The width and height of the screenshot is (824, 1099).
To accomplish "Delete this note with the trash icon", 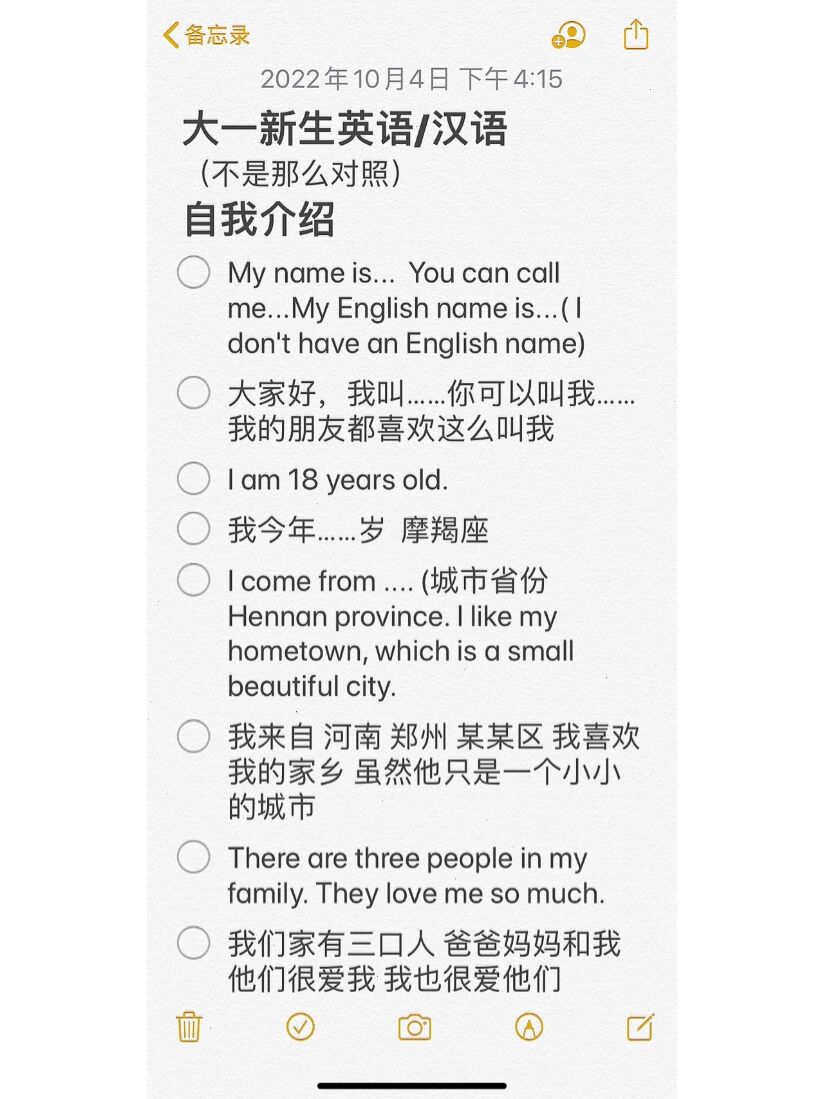I will 189,1027.
